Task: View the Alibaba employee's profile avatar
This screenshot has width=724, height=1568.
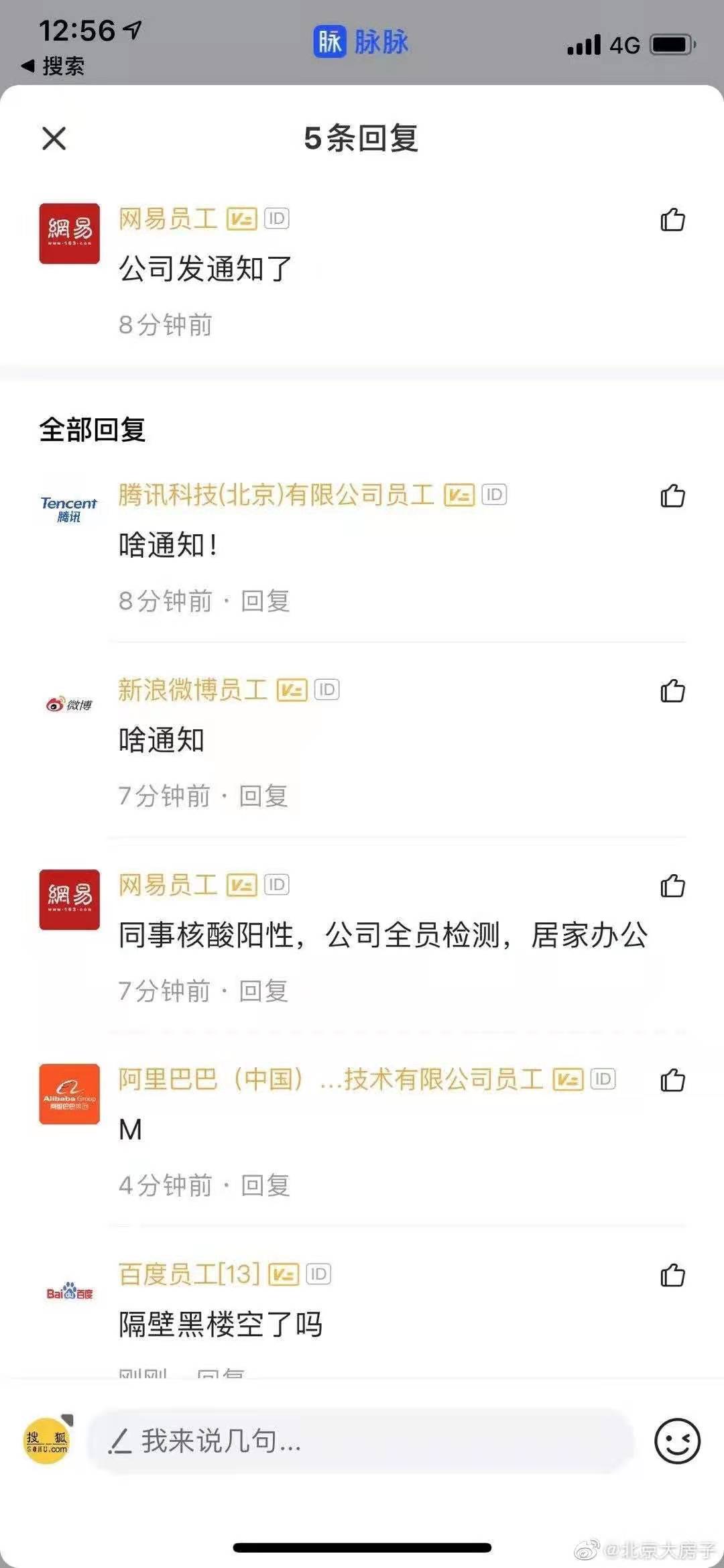Action: (x=69, y=1094)
